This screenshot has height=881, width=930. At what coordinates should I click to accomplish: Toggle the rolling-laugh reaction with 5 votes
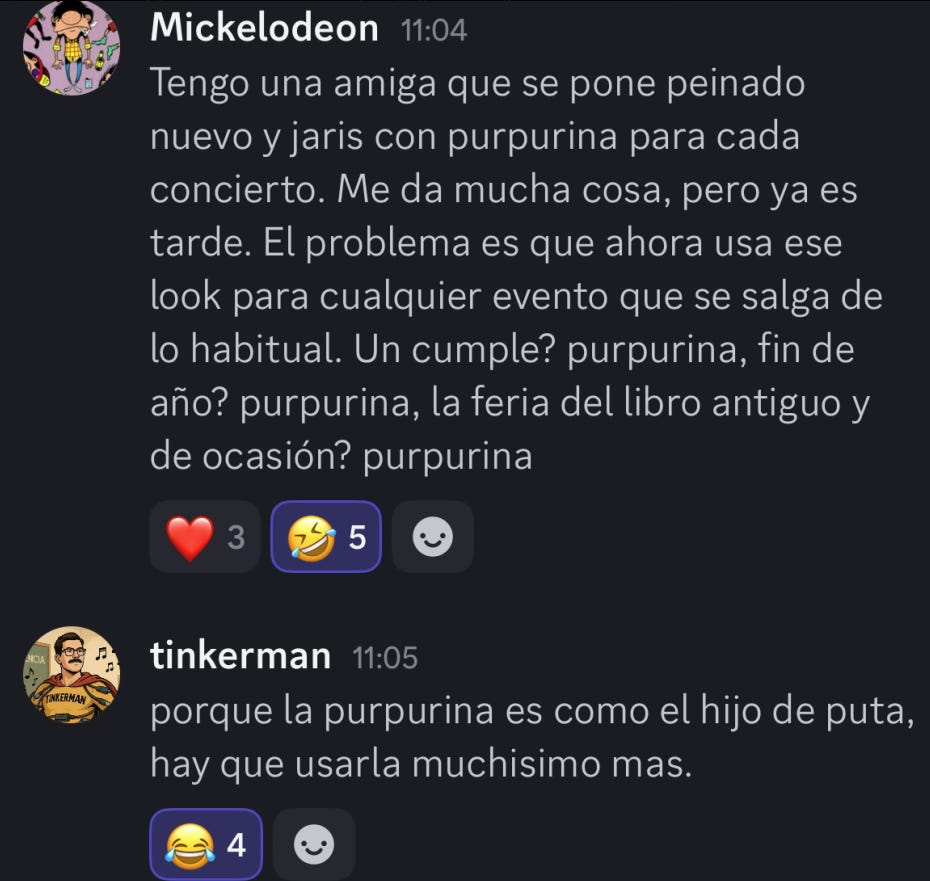(x=325, y=538)
